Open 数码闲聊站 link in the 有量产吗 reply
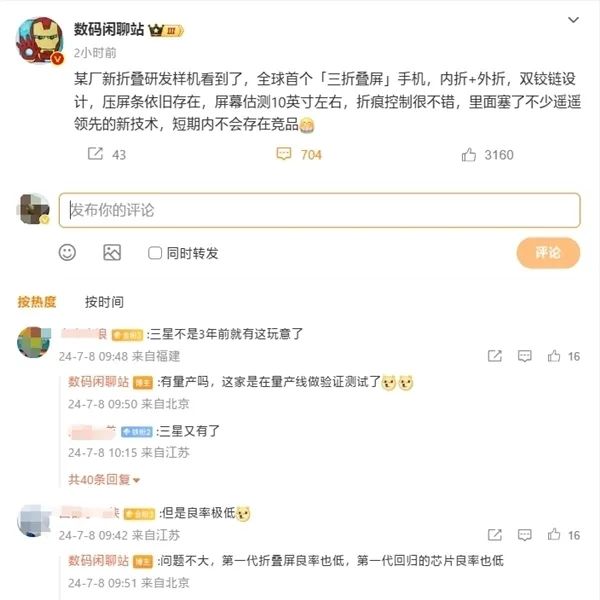 tap(98, 382)
